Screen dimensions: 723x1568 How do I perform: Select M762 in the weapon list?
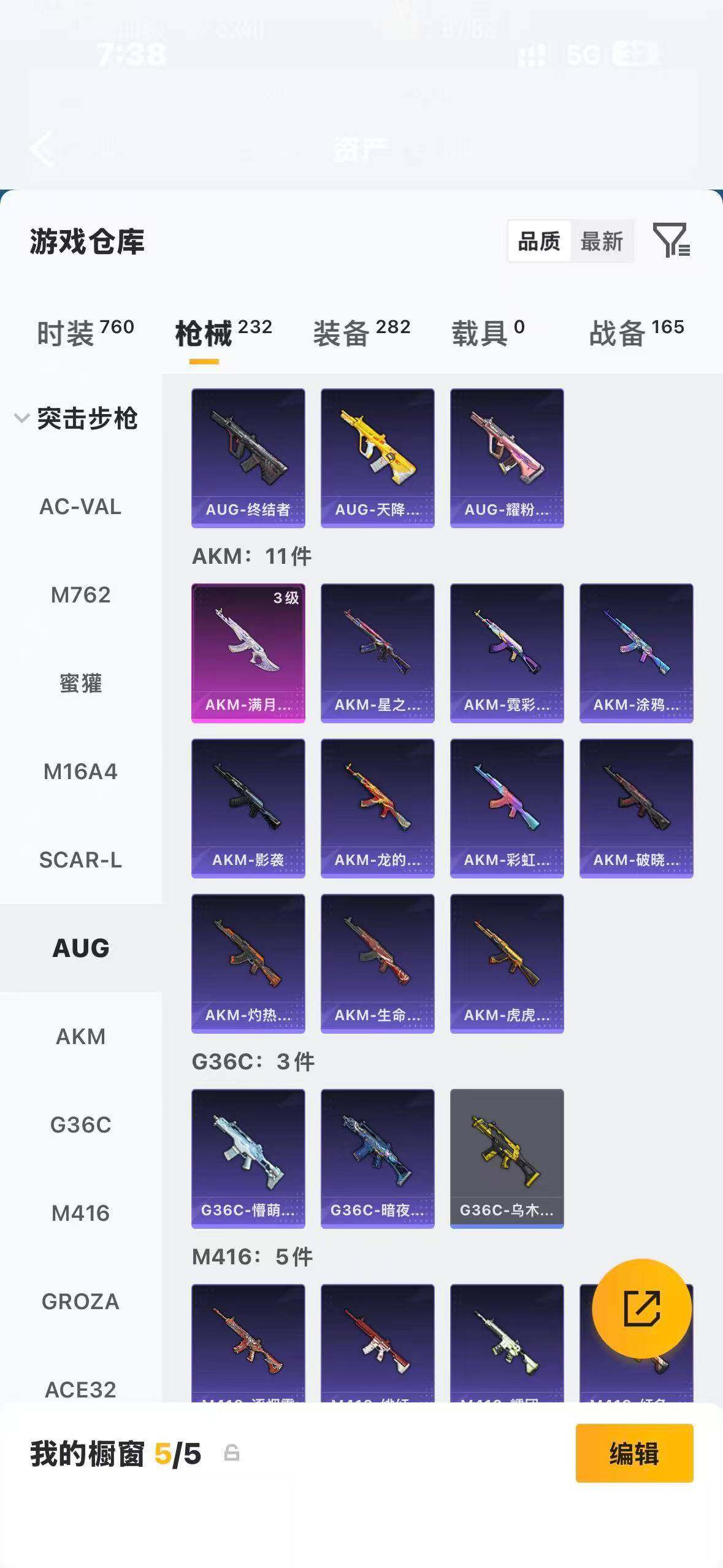(80, 595)
